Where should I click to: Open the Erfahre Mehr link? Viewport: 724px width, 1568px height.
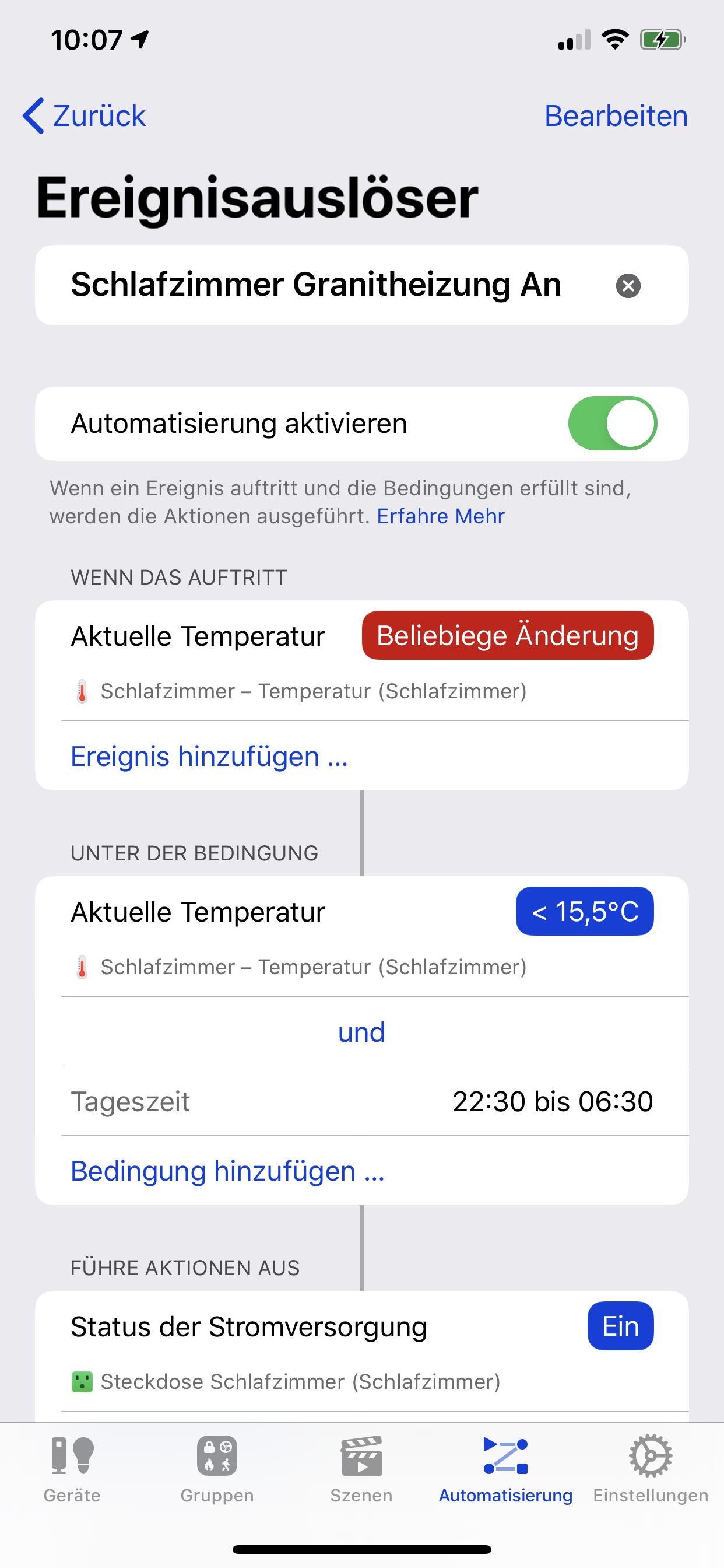441,516
